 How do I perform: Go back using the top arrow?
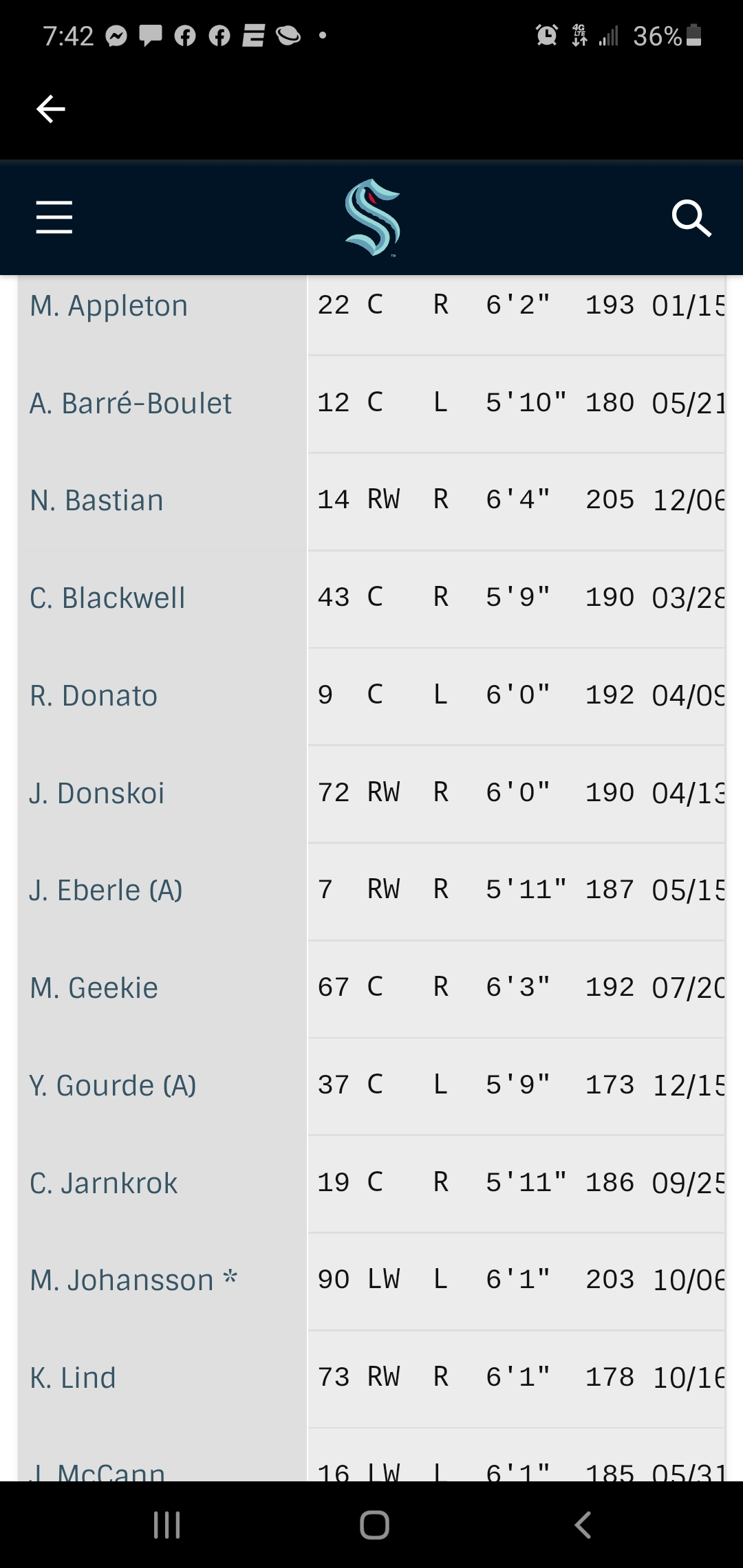pos(50,109)
